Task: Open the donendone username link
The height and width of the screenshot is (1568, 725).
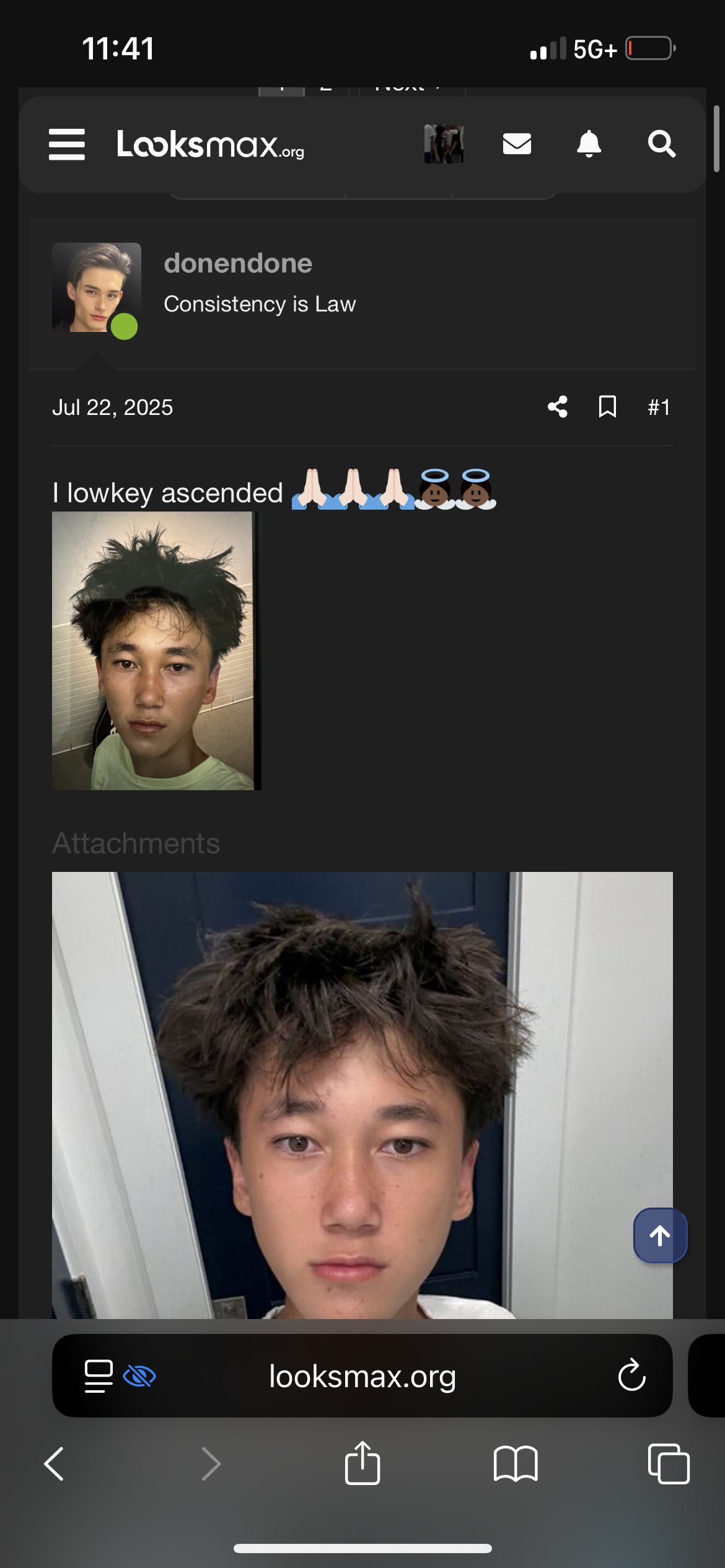Action: pos(238,264)
